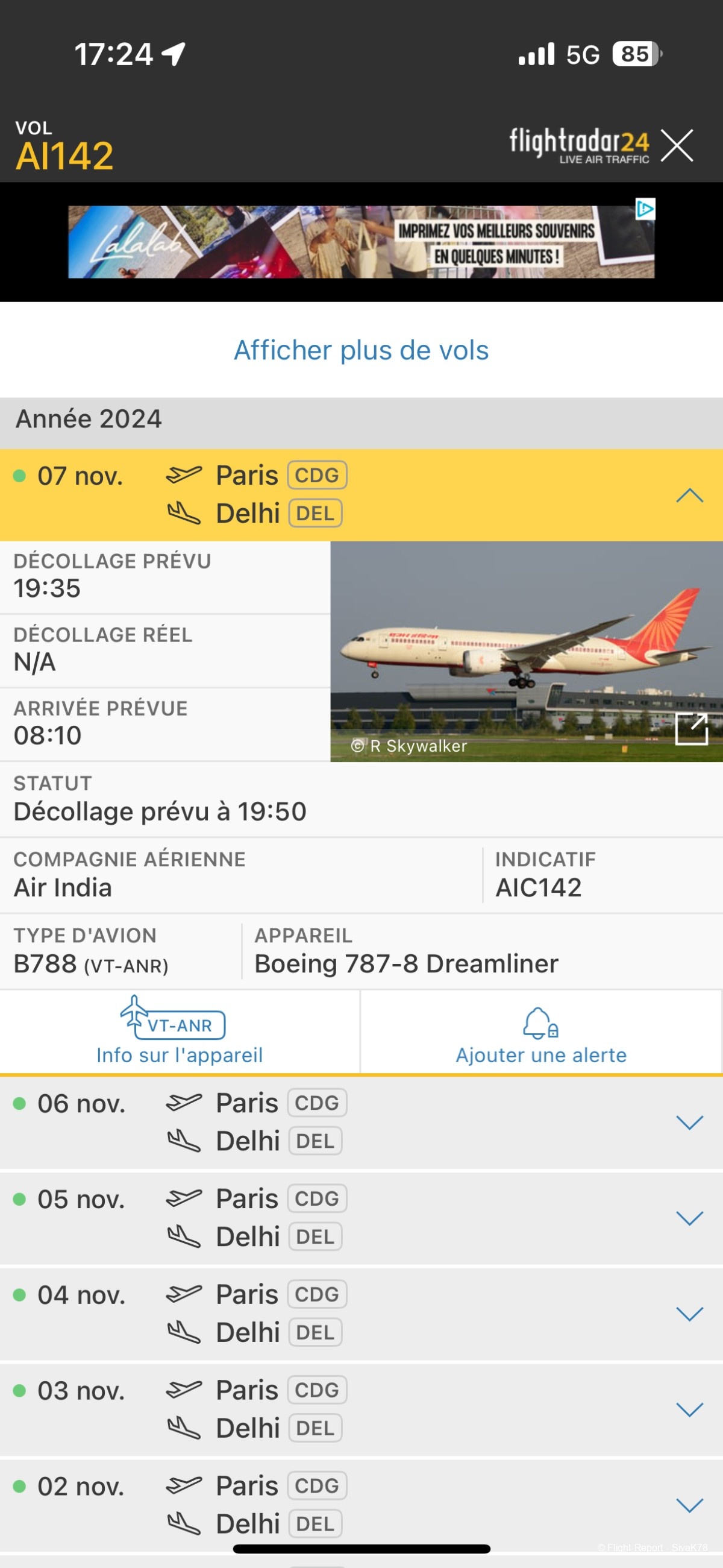Open the aircraft photo in full view
Screen dimensions: 723x1568
tap(692, 729)
